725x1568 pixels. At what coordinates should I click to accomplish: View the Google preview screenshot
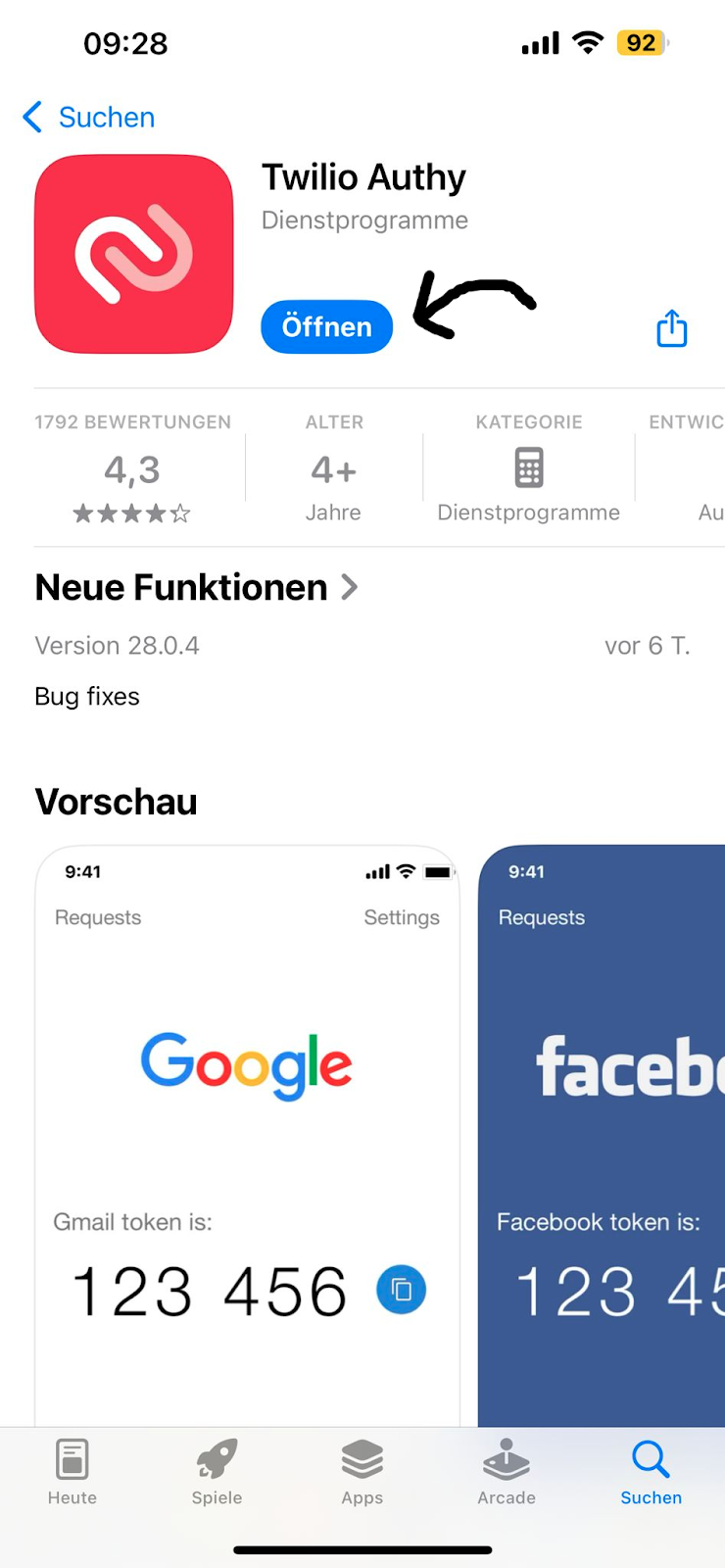tap(247, 1135)
